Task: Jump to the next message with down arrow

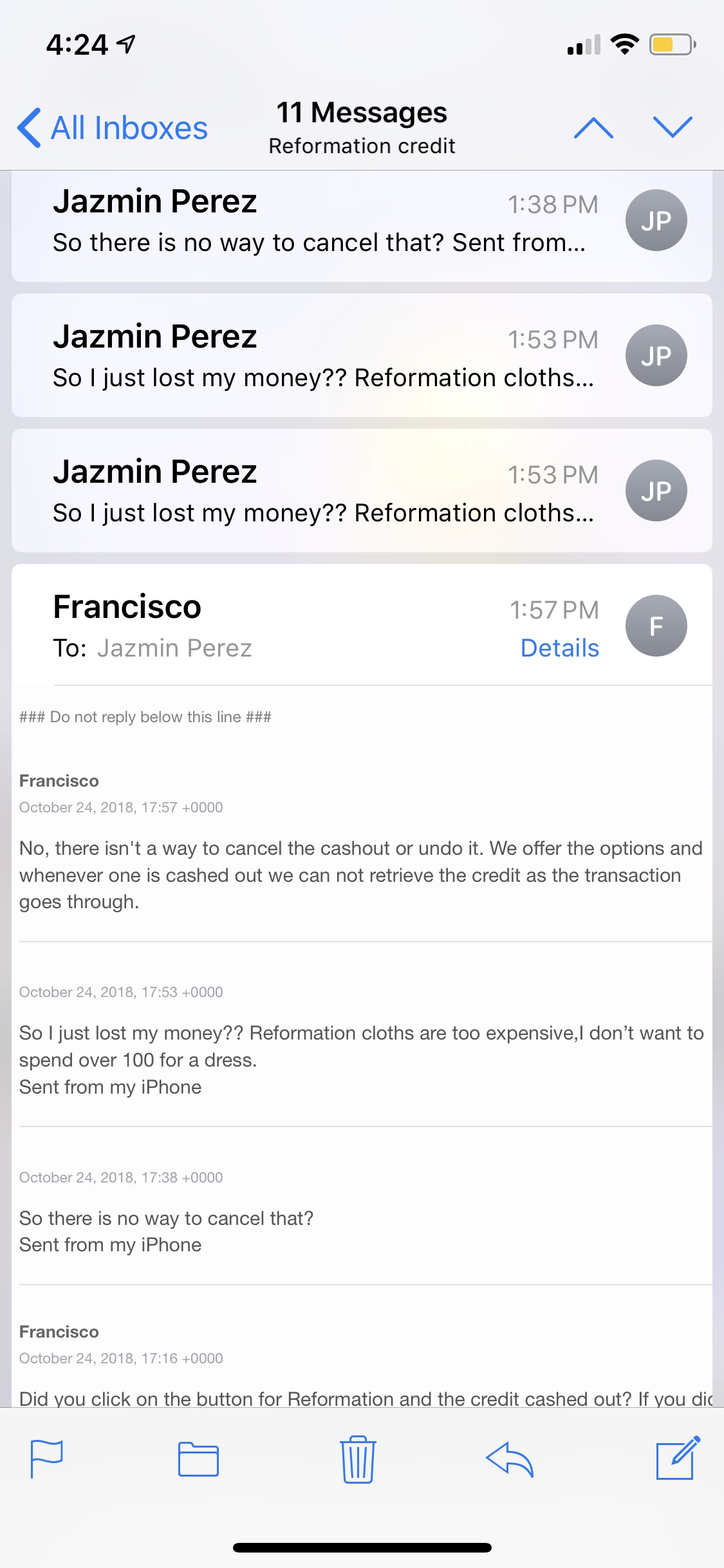Action: 672,127
